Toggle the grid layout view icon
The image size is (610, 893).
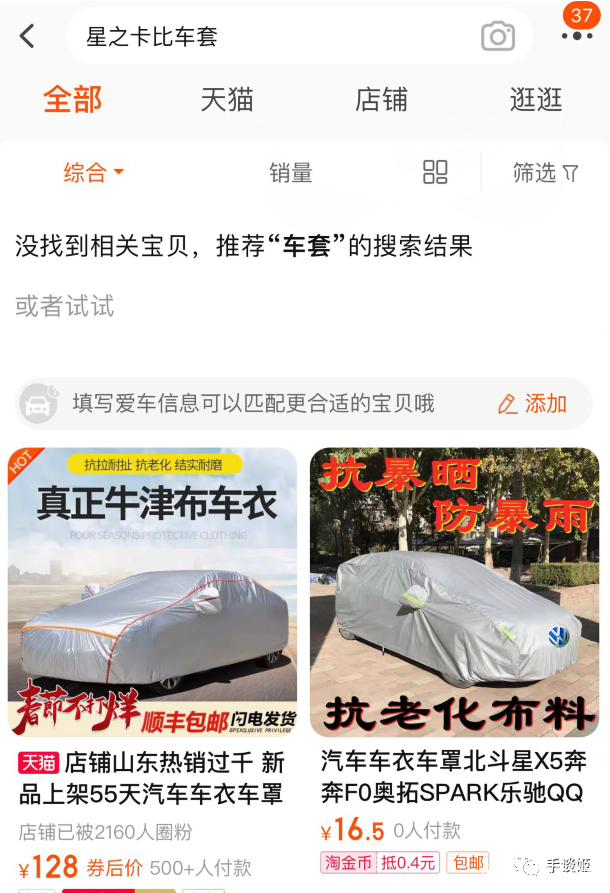pyautogui.click(x=435, y=172)
